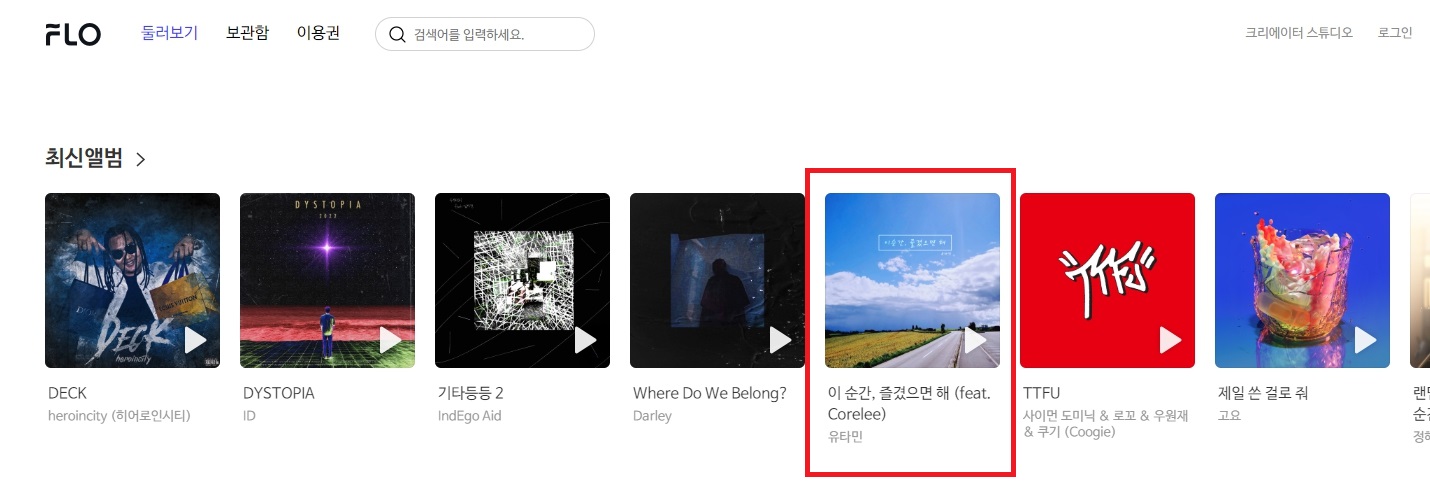This screenshot has height=484, width=1430.
Task: Tap the search box for music
Action: point(485,34)
